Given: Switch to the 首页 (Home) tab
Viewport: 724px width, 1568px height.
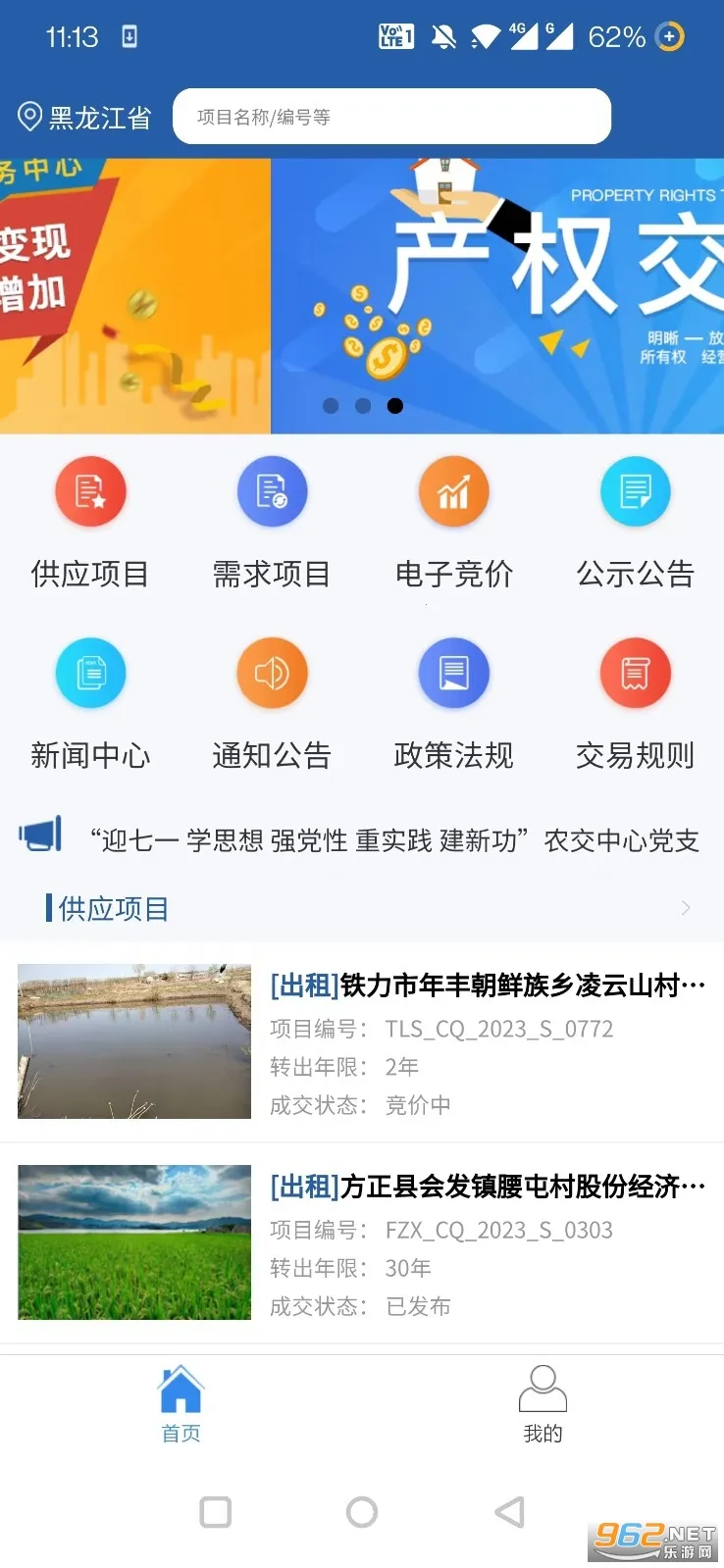Looking at the screenshot, I should (181, 1402).
